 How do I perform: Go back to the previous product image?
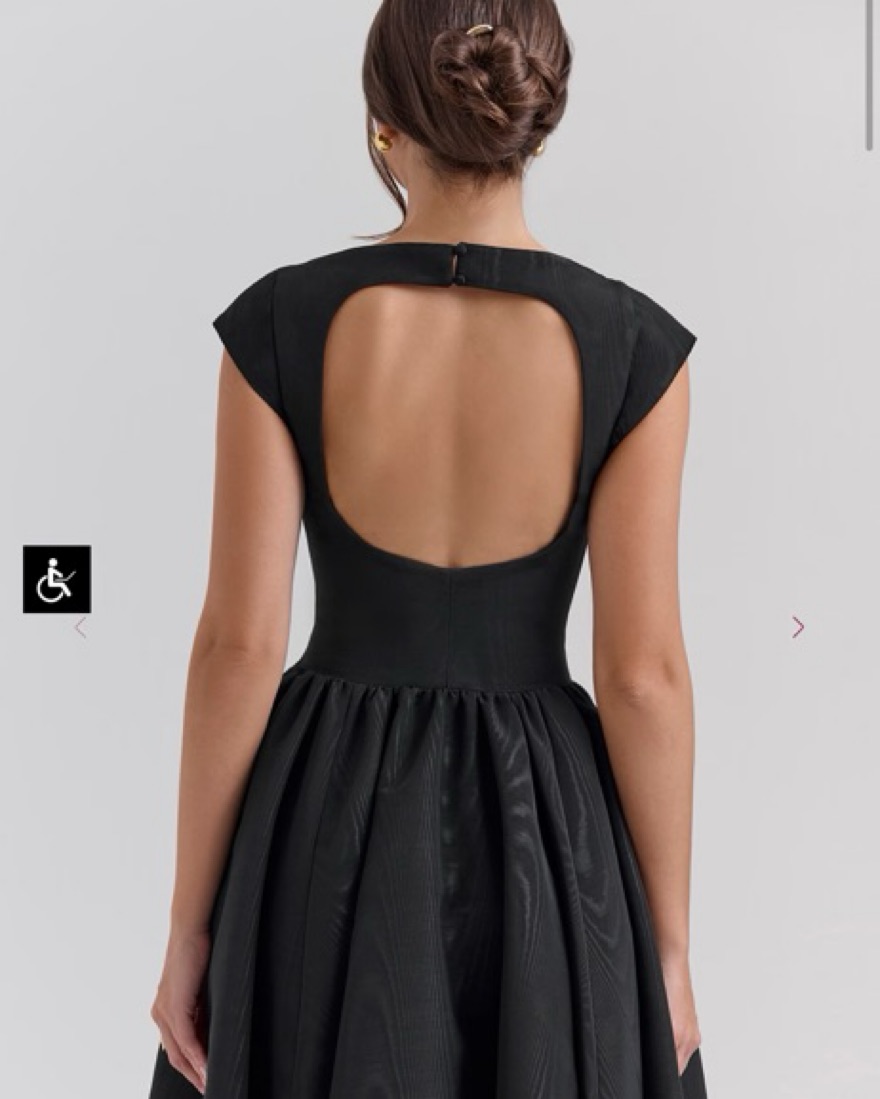80,628
